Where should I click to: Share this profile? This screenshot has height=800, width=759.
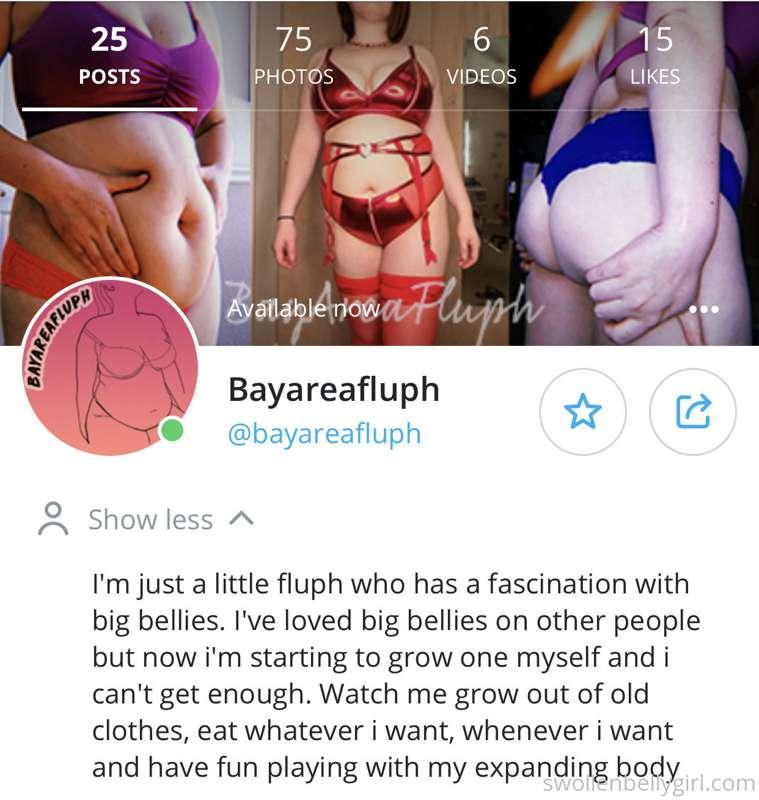pos(693,411)
